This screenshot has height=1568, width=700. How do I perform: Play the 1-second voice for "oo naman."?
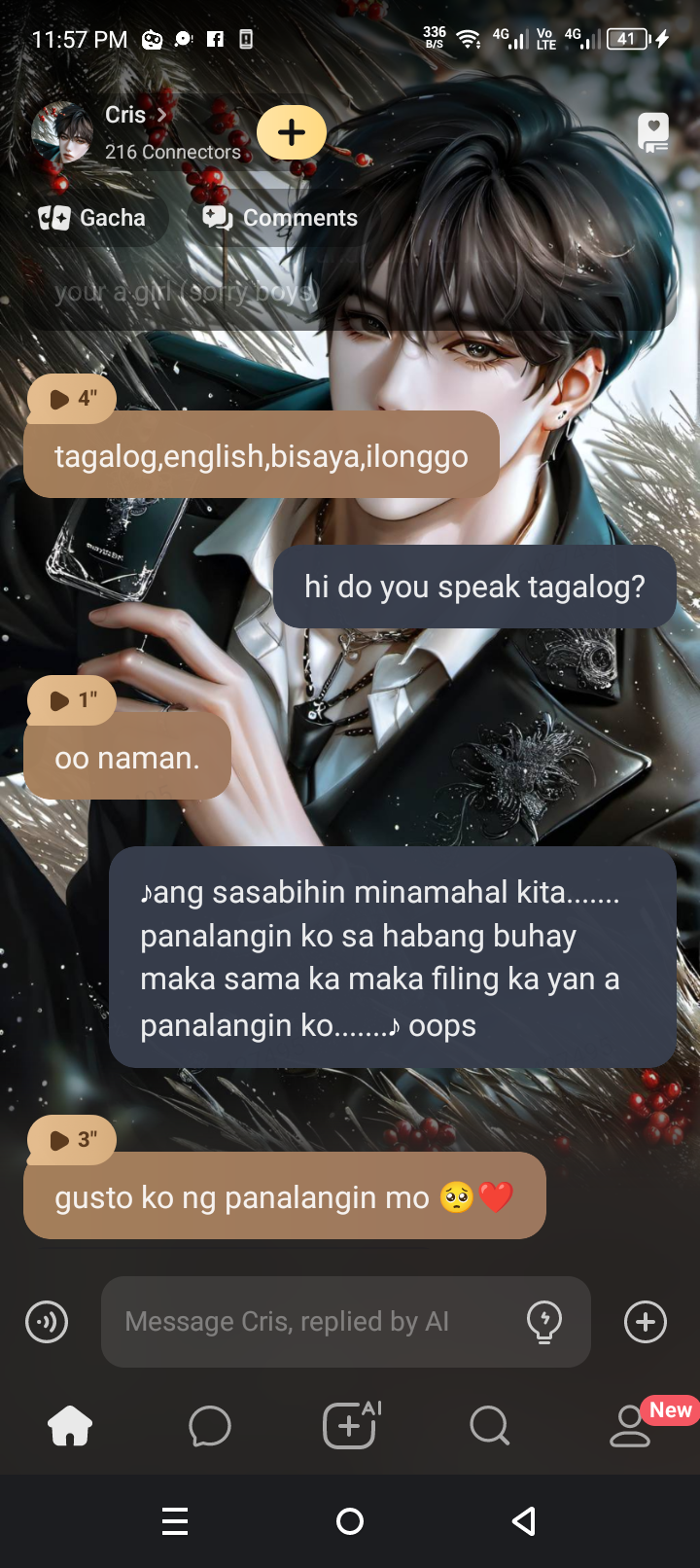click(x=72, y=700)
